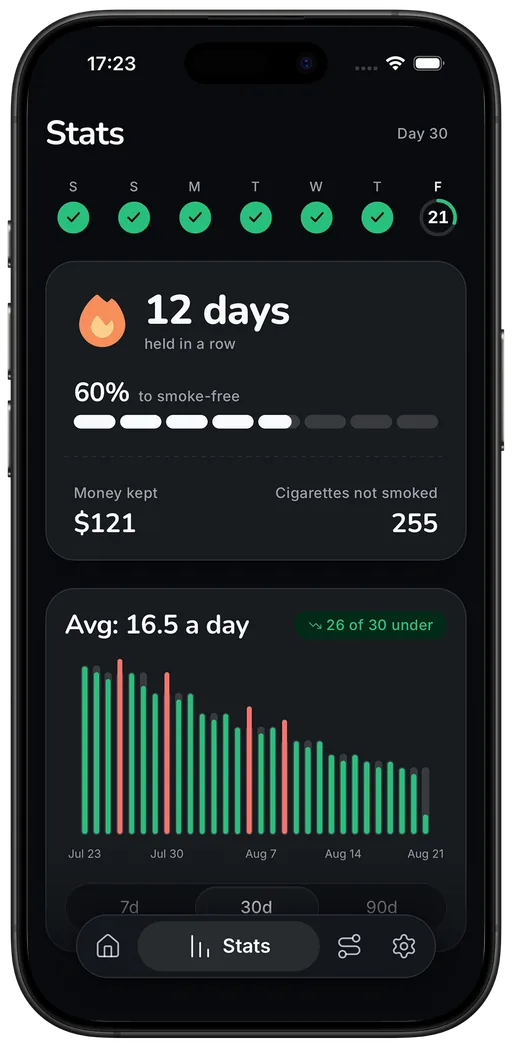The width and height of the screenshot is (512, 1048).
Task: Open the 12 days streak card
Action: [256, 410]
